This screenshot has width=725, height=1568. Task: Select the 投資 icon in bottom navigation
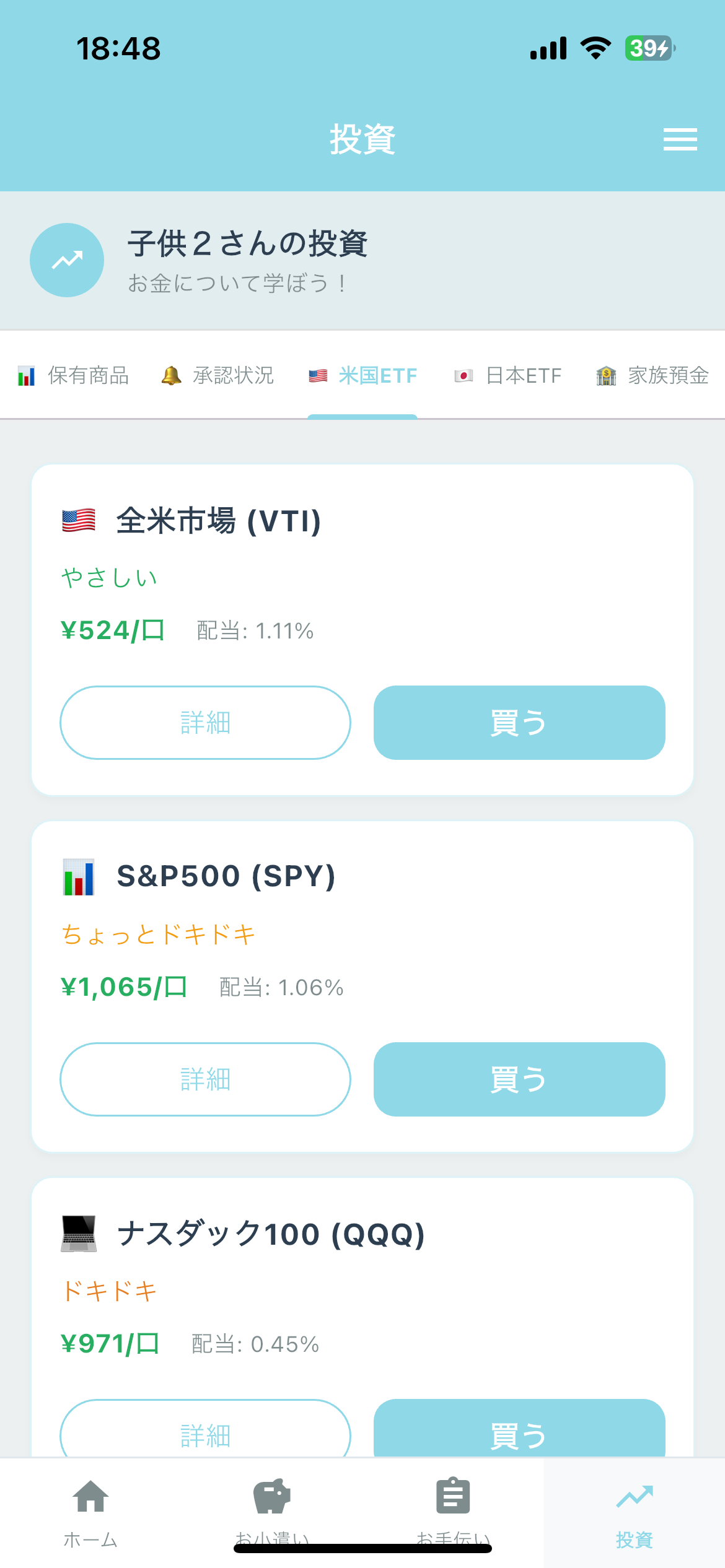634,1499
